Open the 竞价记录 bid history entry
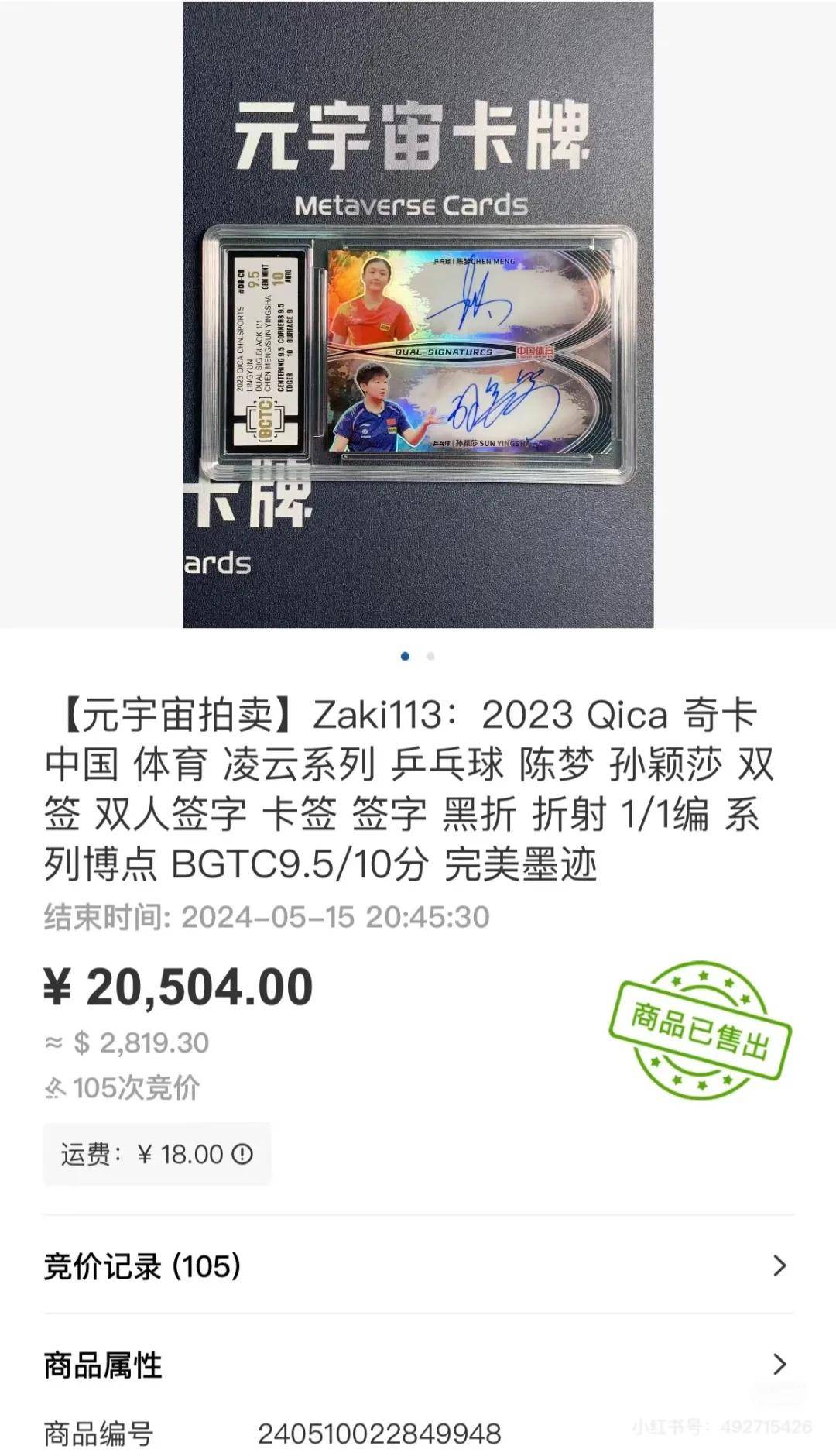The height and width of the screenshot is (1456, 836). coord(418,1265)
